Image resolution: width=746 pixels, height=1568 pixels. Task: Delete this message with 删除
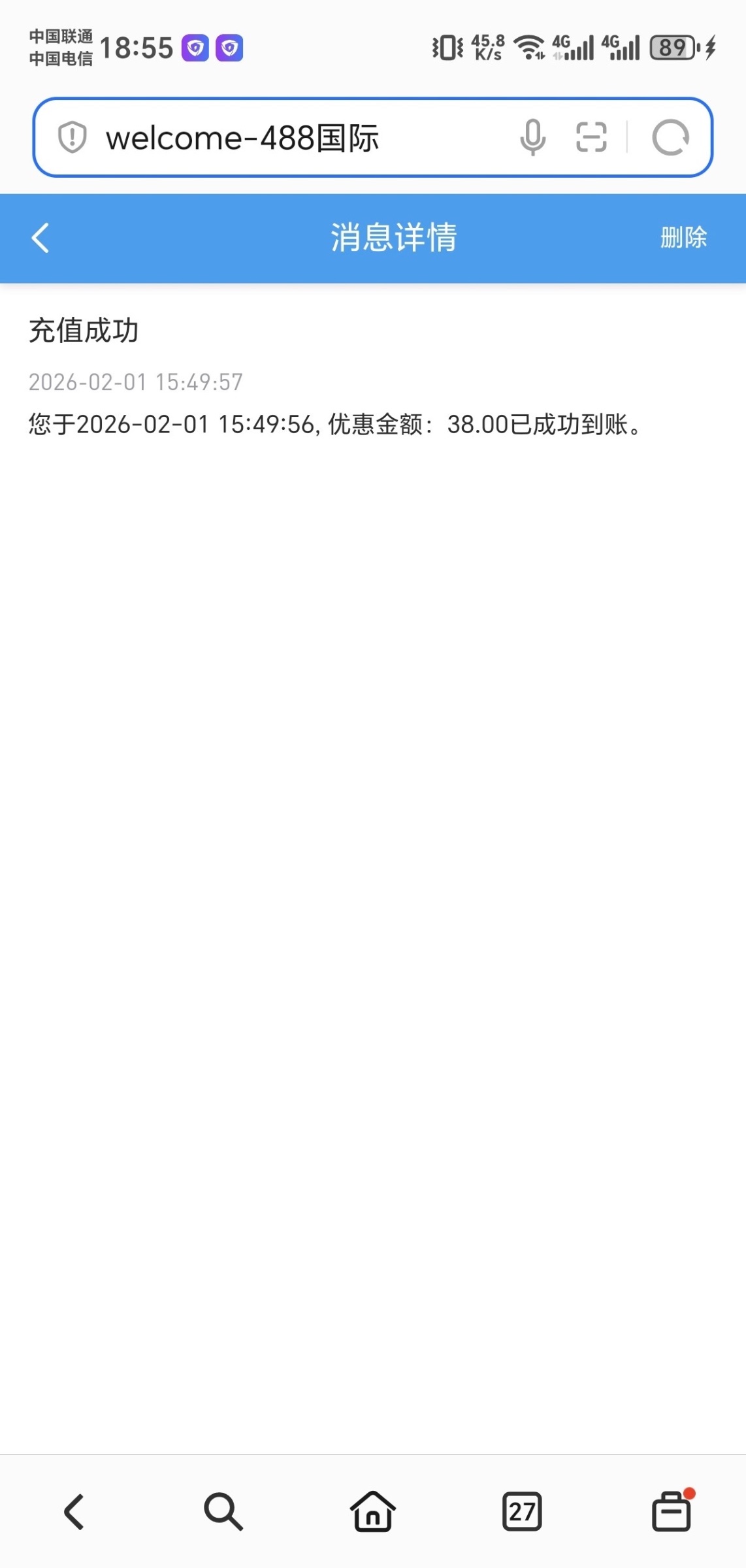tap(683, 238)
